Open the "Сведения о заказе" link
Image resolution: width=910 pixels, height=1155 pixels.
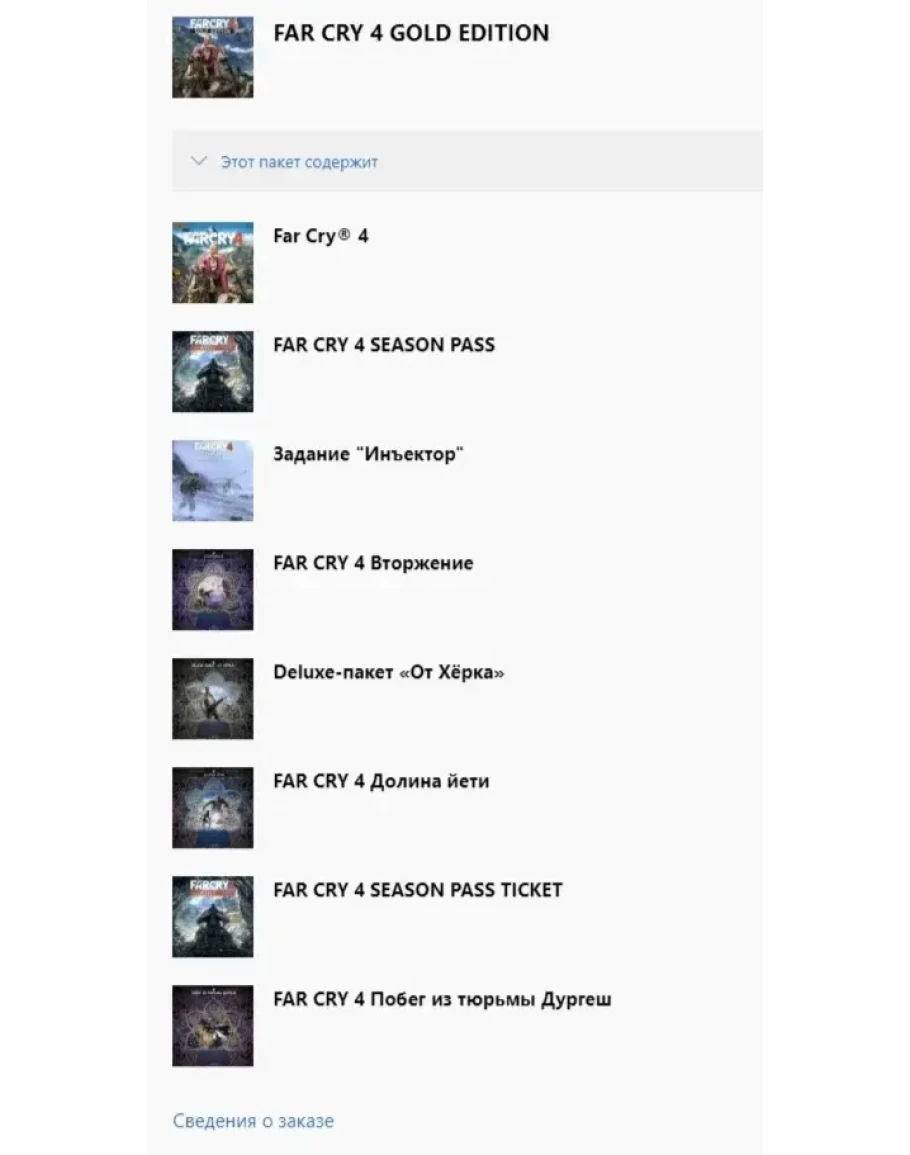coord(253,1121)
